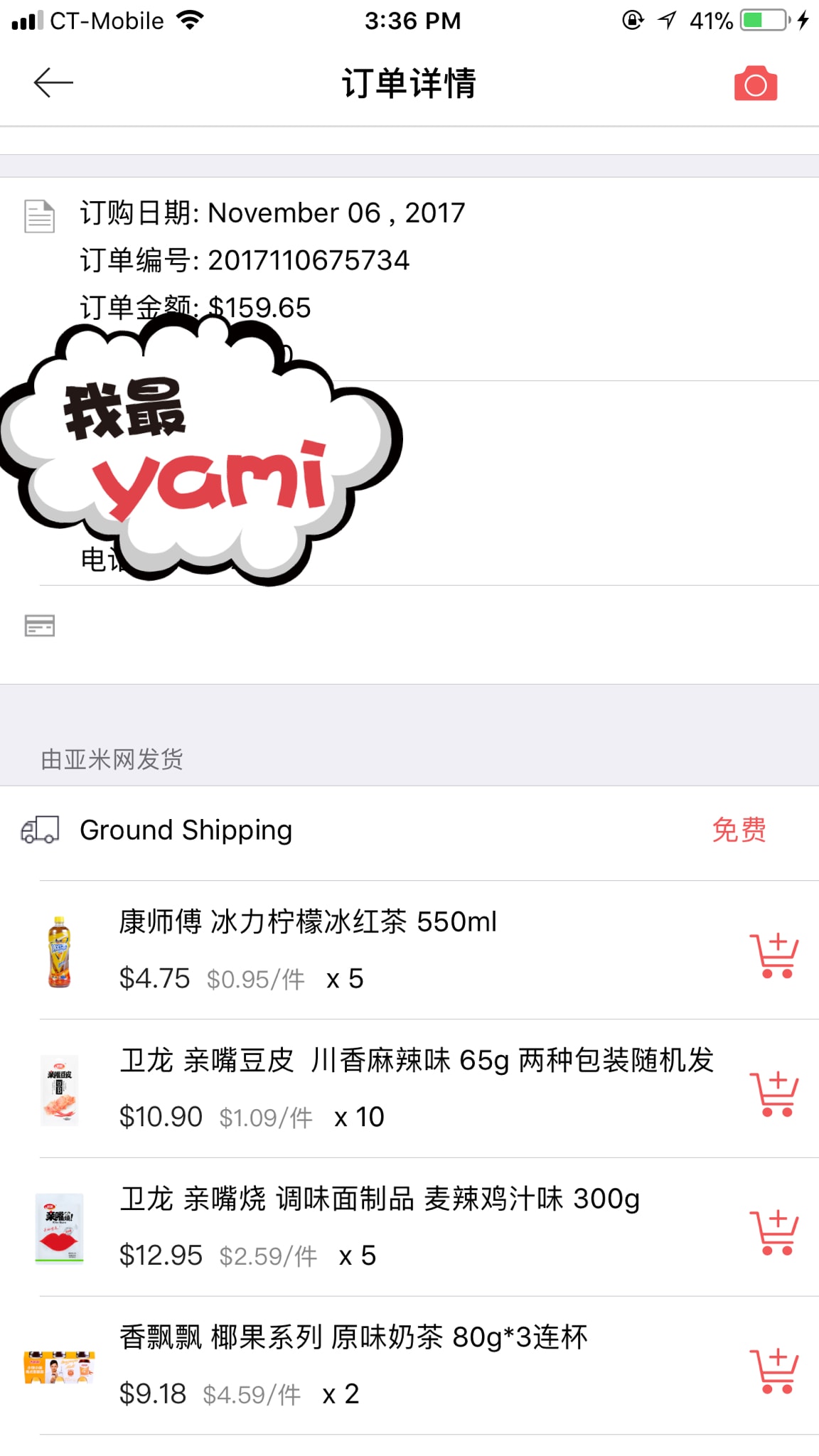Go back from the order details page
Viewport: 819px width, 1456px height.
(53, 83)
